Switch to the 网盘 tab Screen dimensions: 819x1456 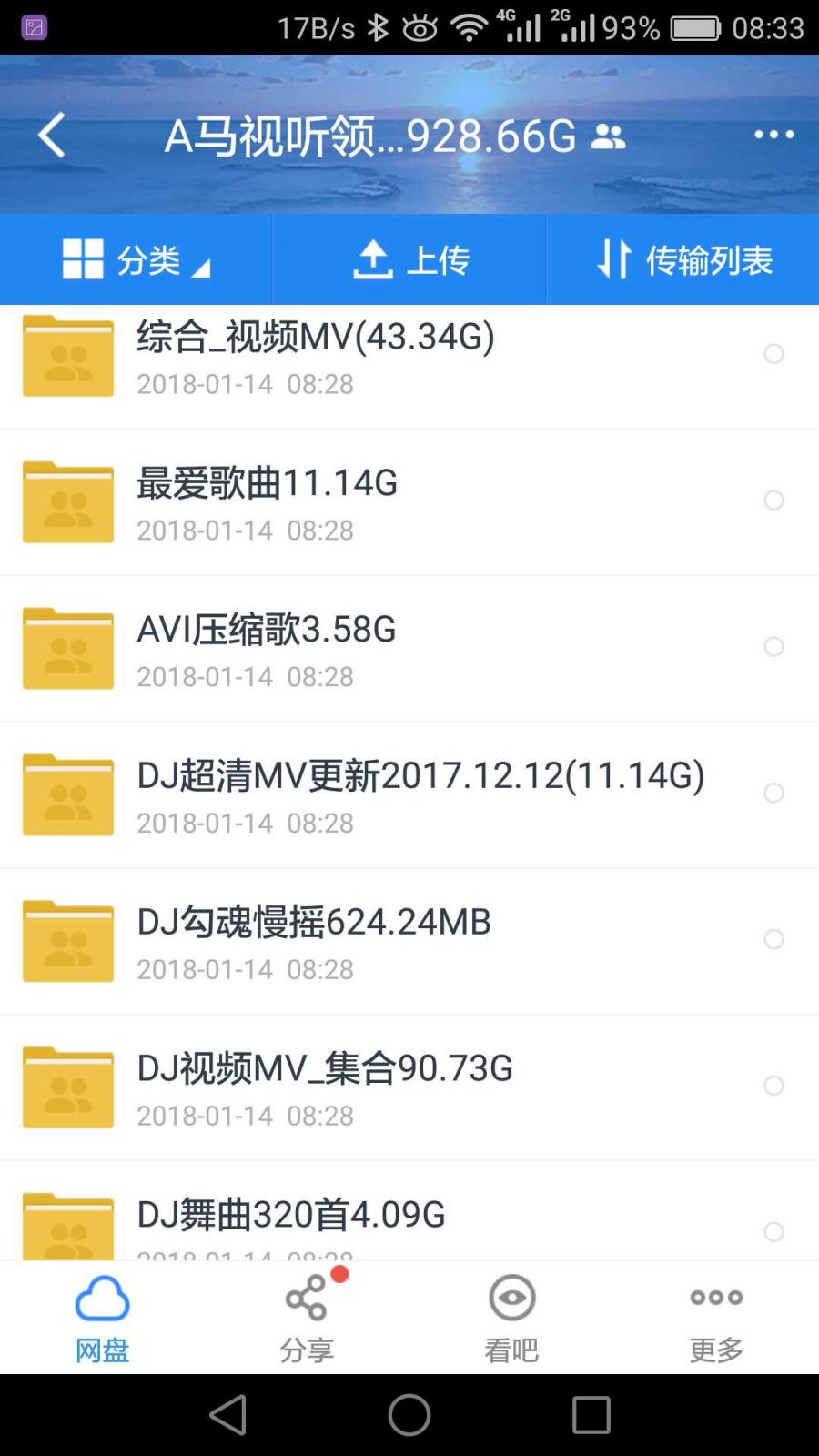[x=102, y=1317]
